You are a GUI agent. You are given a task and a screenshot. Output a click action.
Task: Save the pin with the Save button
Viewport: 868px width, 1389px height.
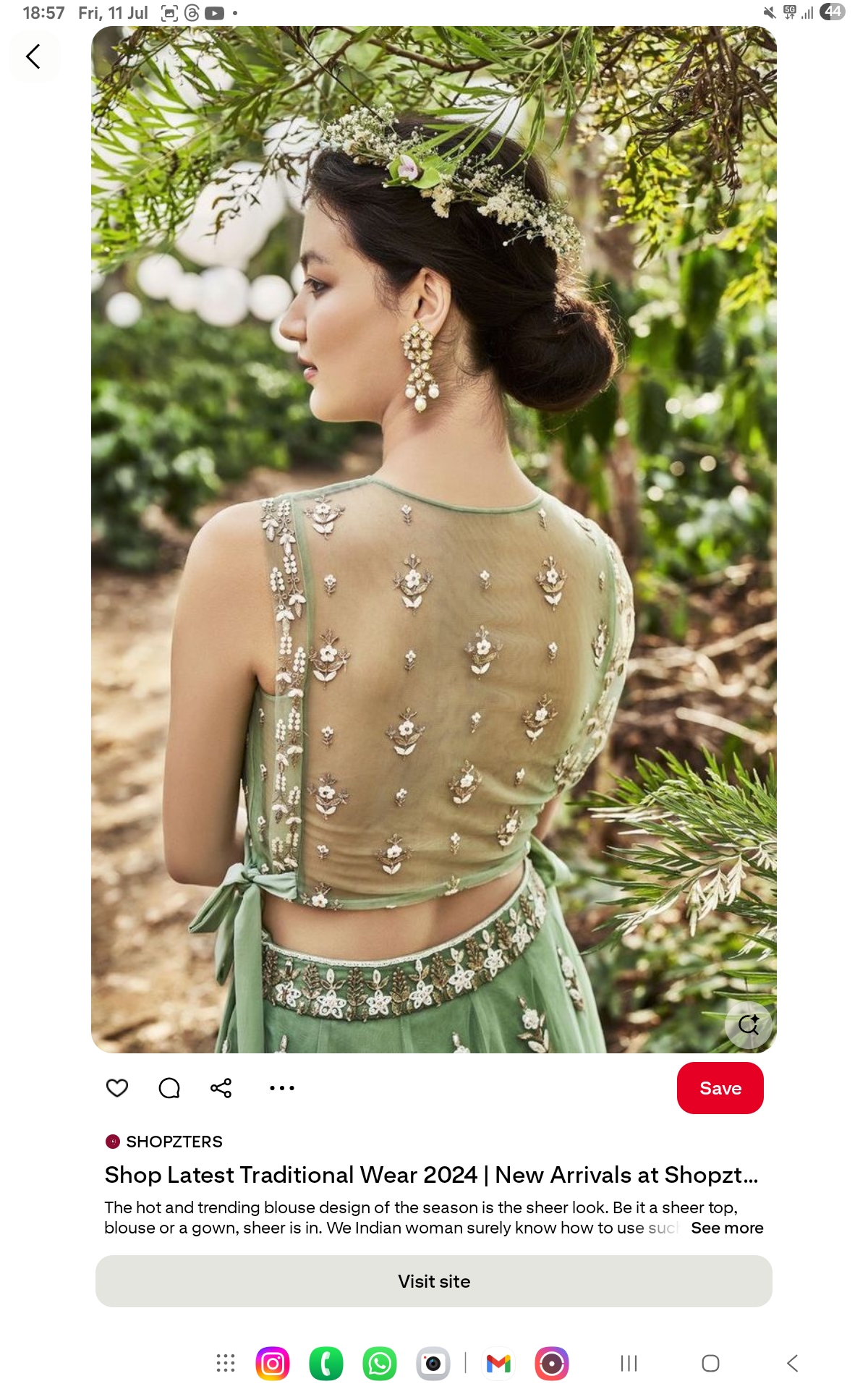point(719,1087)
